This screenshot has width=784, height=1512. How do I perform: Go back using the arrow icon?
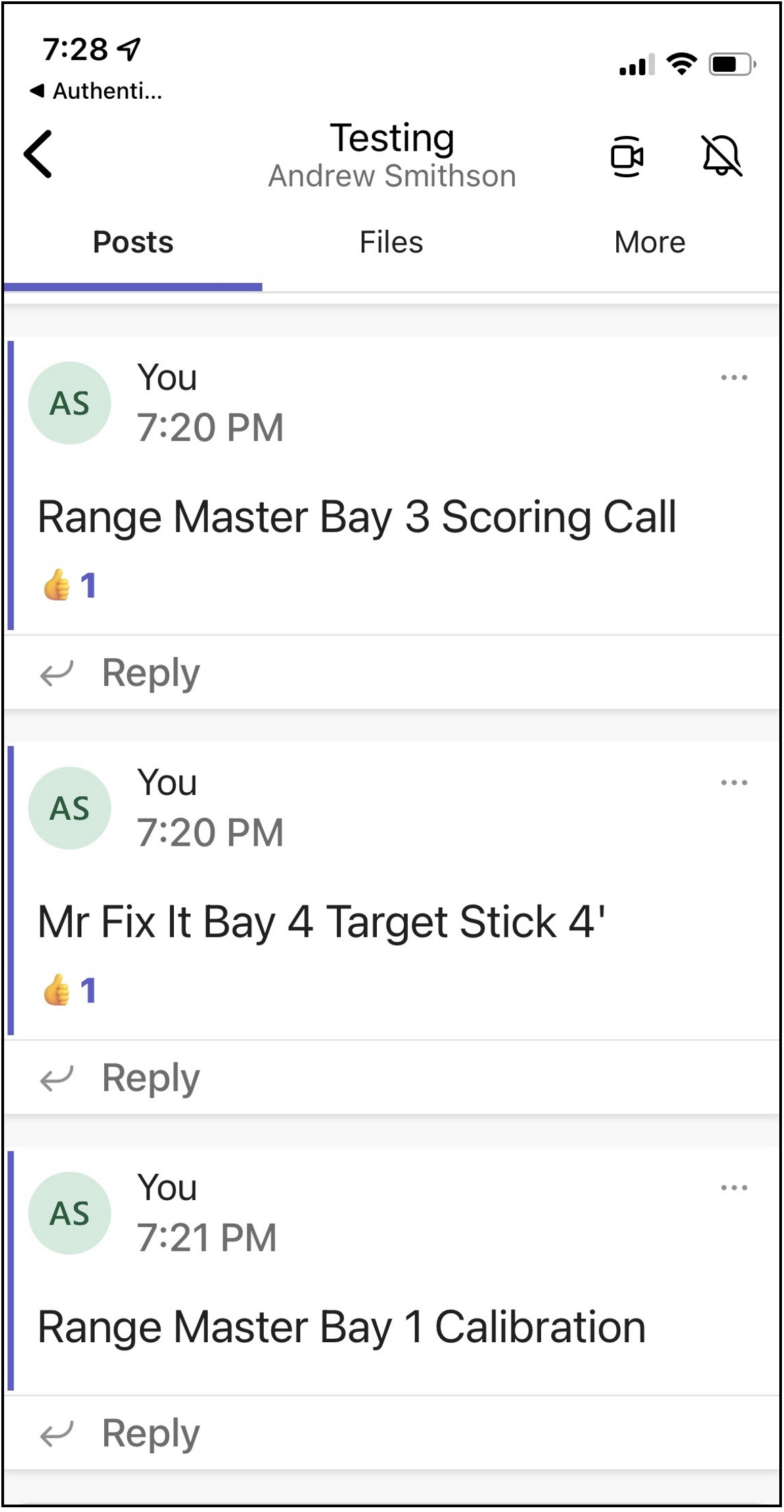(x=39, y=154)
